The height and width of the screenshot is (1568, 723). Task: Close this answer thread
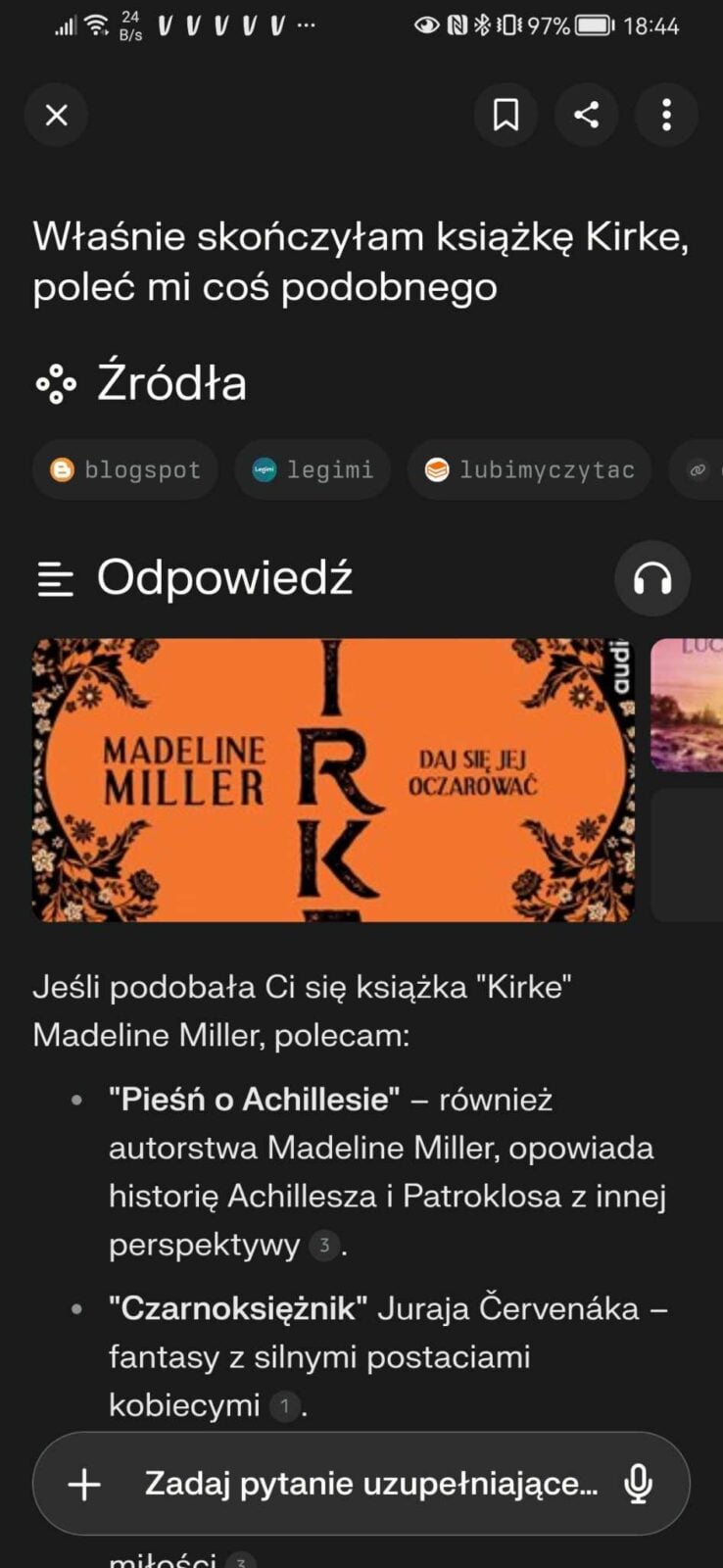(x=57, y=116)
